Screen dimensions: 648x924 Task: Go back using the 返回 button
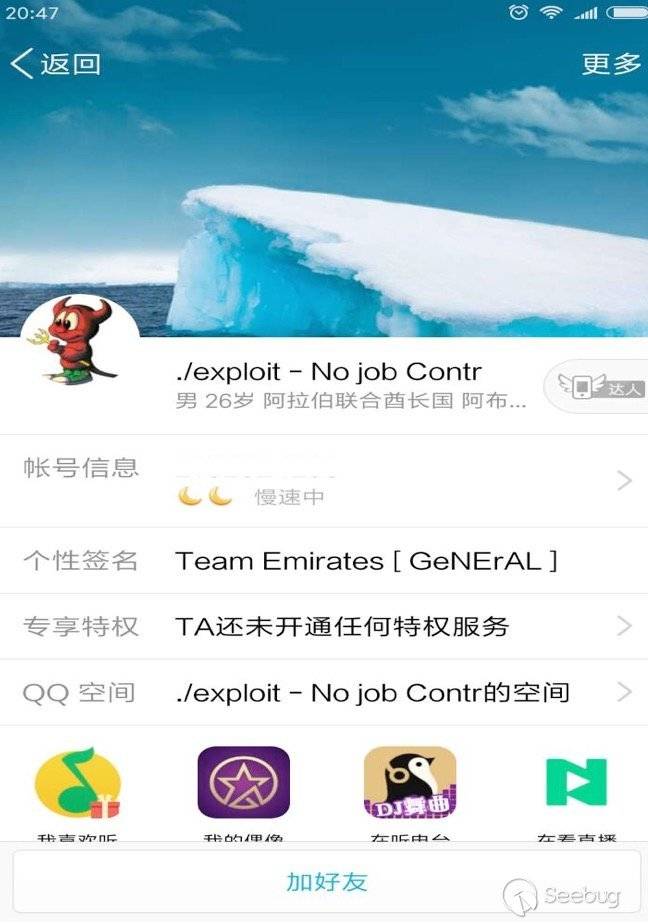tap(56, 64)
